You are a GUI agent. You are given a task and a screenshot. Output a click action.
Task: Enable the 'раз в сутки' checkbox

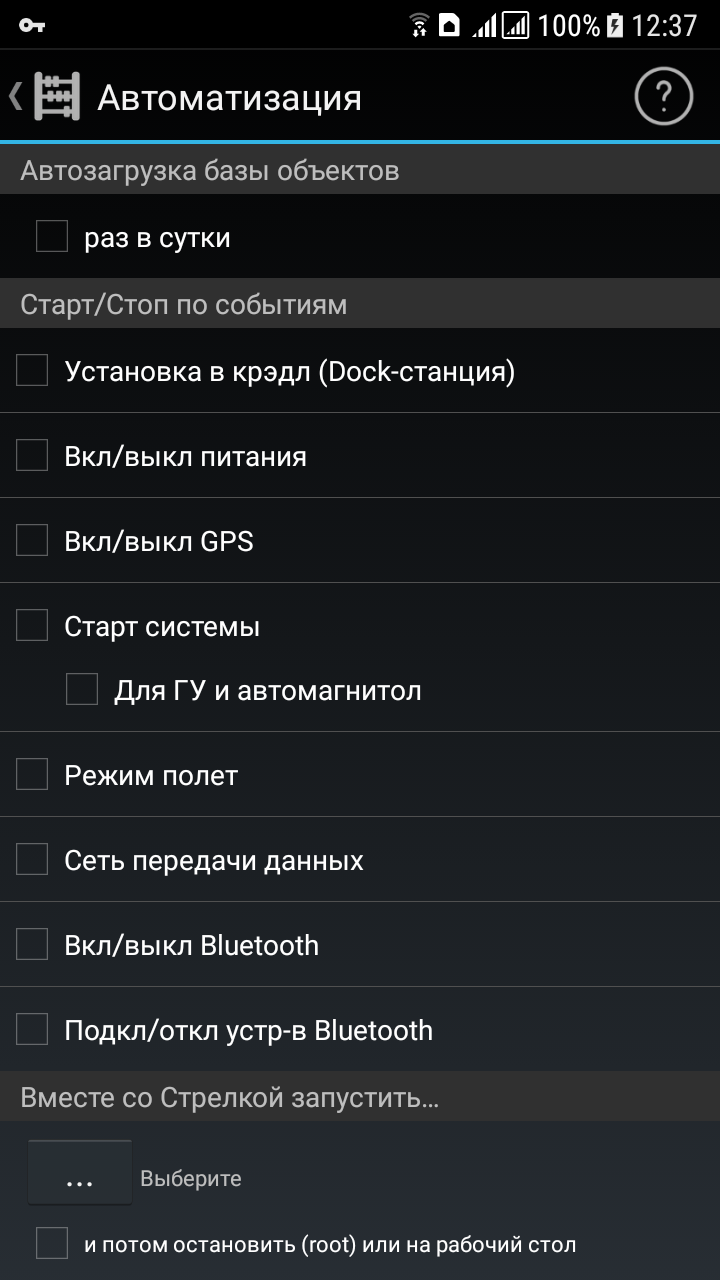coord(52,238)
